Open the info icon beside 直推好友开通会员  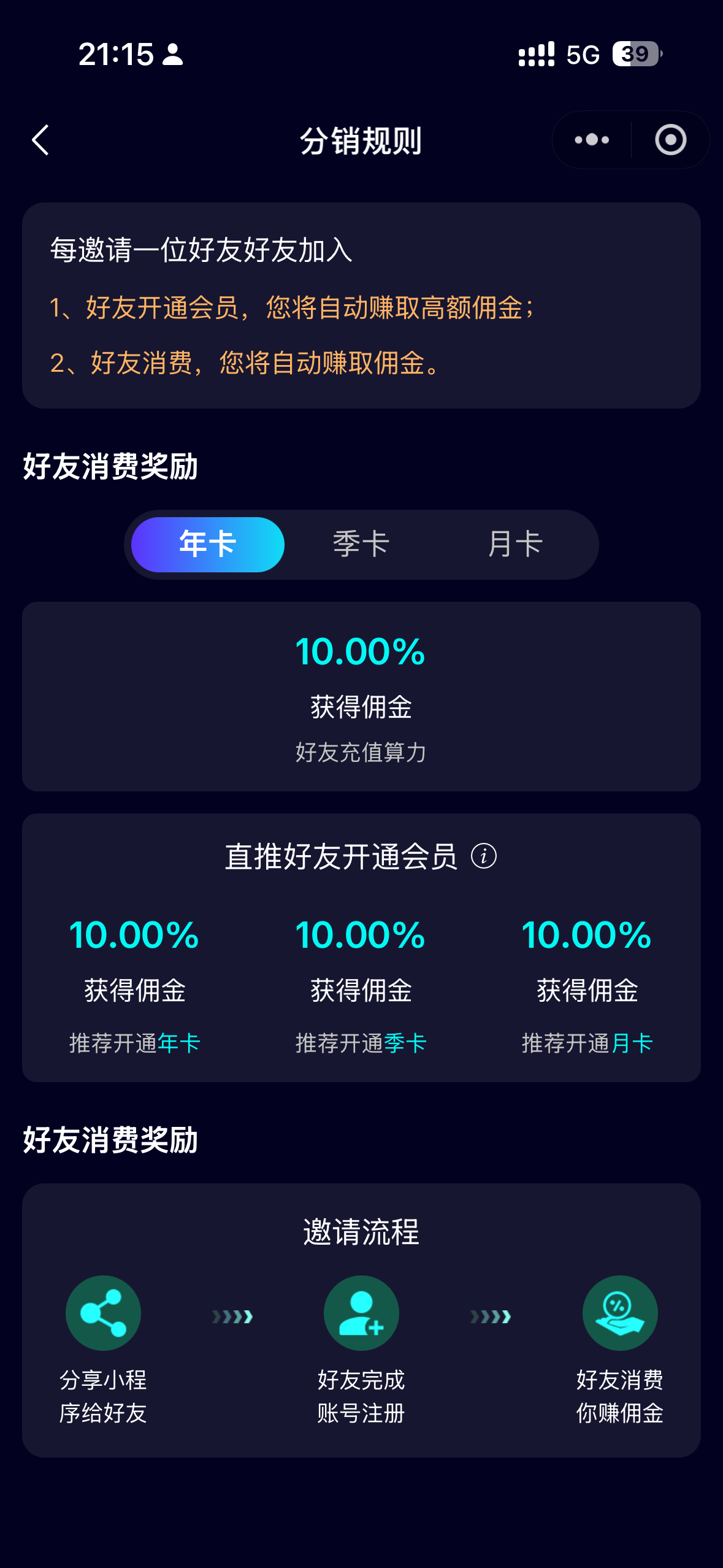(x=484, y=856)
